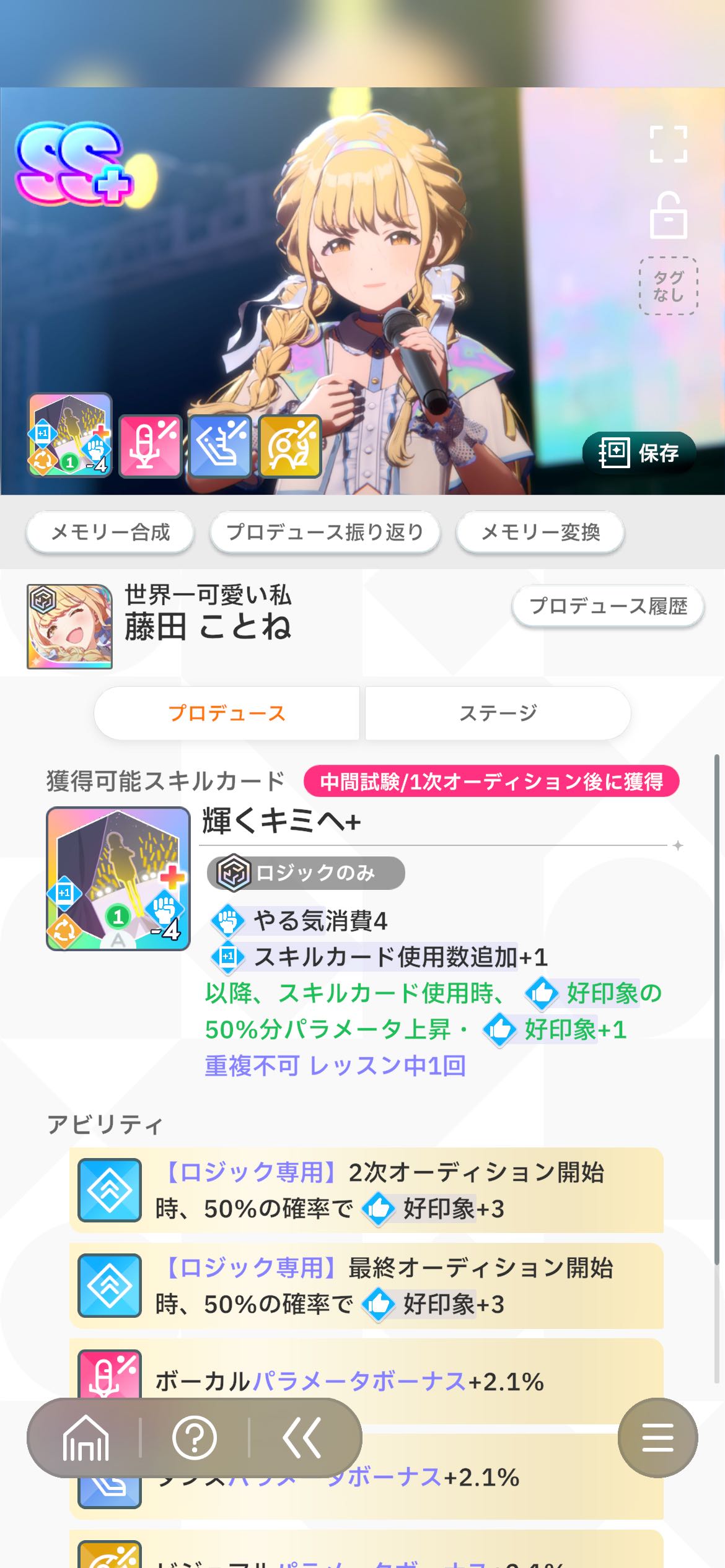
Task: View プロデュース履歴
Action: [608, 606]
